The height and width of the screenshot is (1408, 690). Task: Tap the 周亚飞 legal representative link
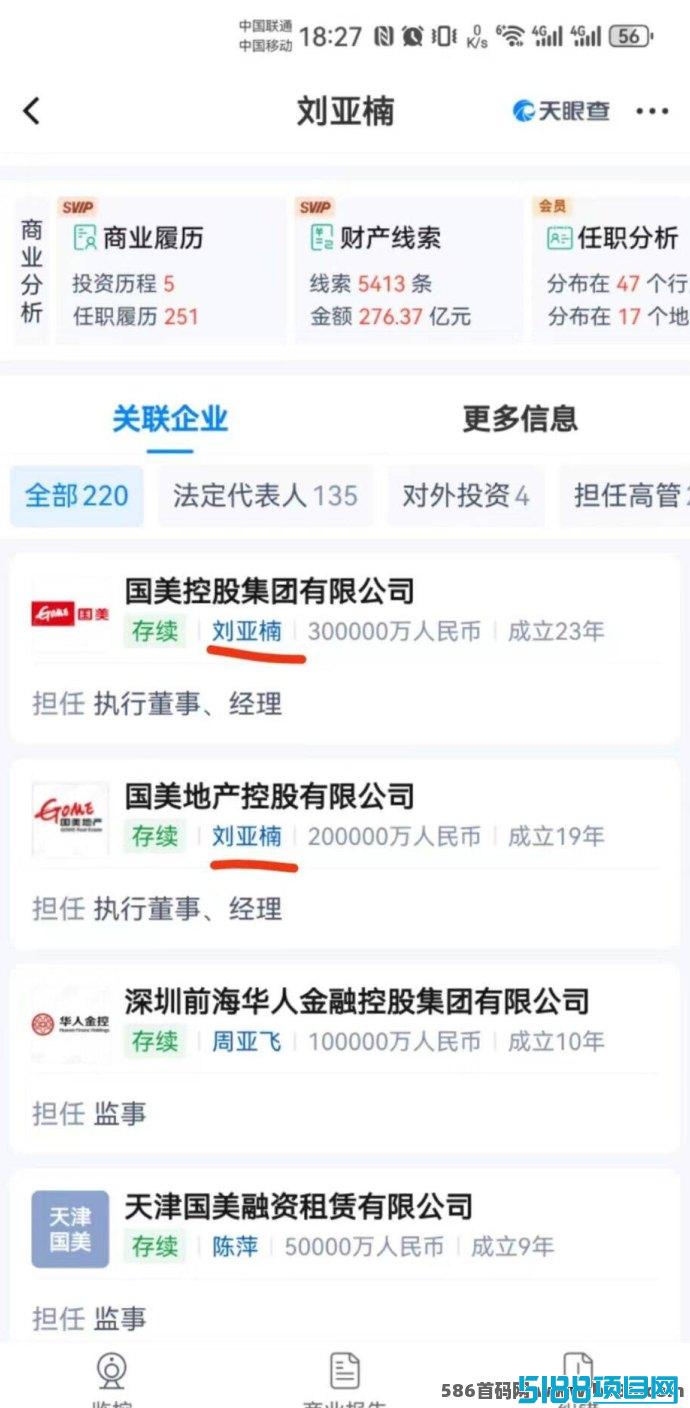[x=246, y=1041]
